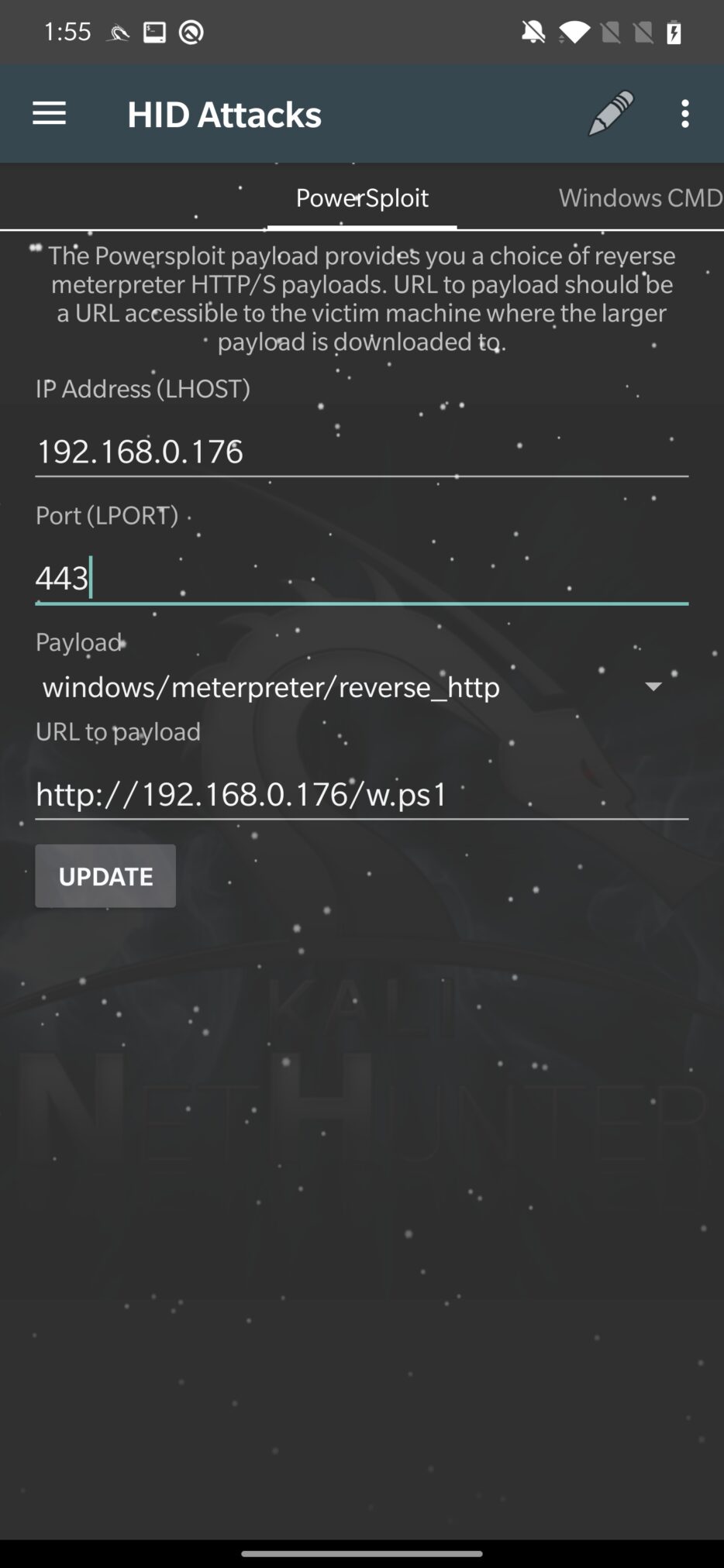Image resolution: width=724 pixels, height=1568 pixels.
Task: Open the navigation drawer menu
Action: pos(49,114)
